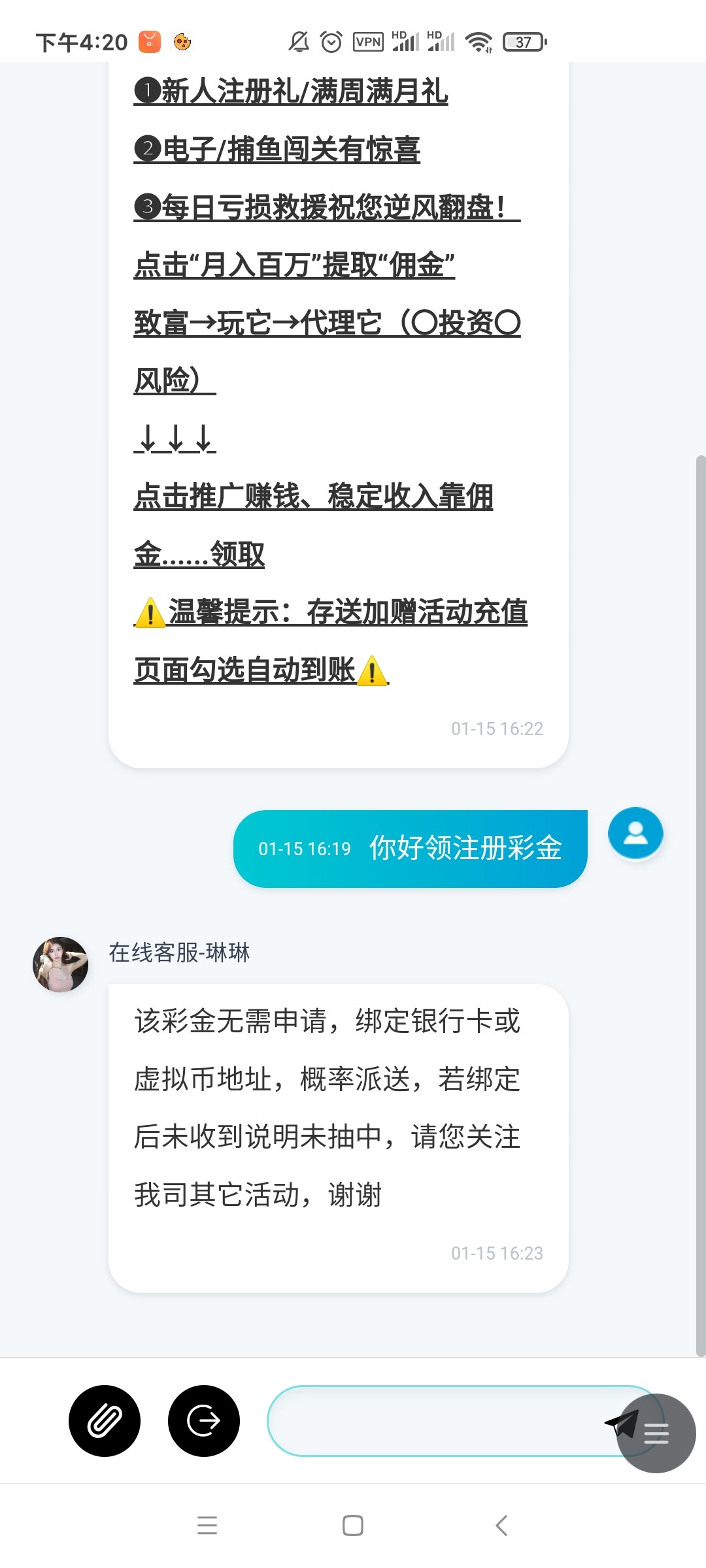The width and height of the screenshot is (706, 1568).
Task: Tap the paperclip attachment button
Action: click(x=105, y=1420)
